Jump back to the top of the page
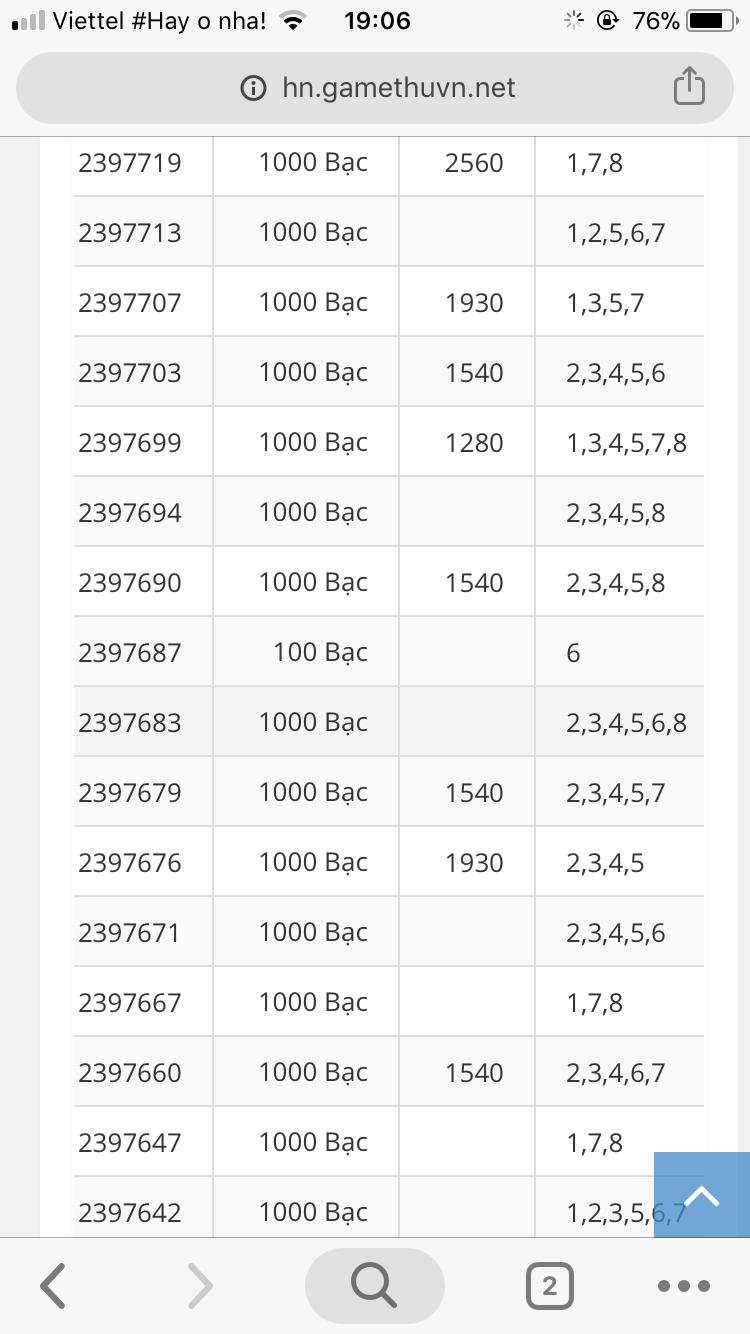This screenshot has height=1334, width=750. point(702,1195)
